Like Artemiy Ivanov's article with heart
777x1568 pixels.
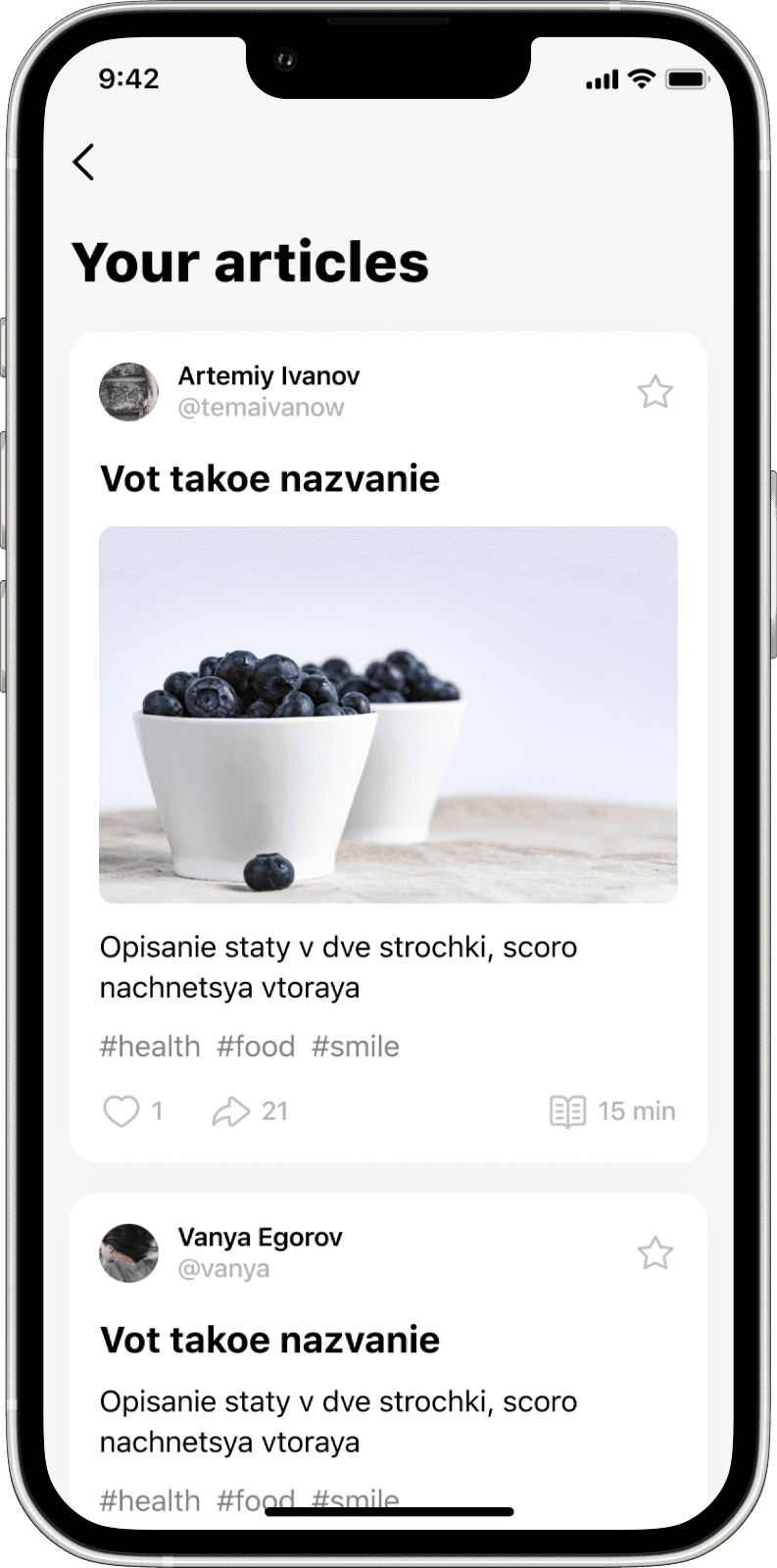121,1110
